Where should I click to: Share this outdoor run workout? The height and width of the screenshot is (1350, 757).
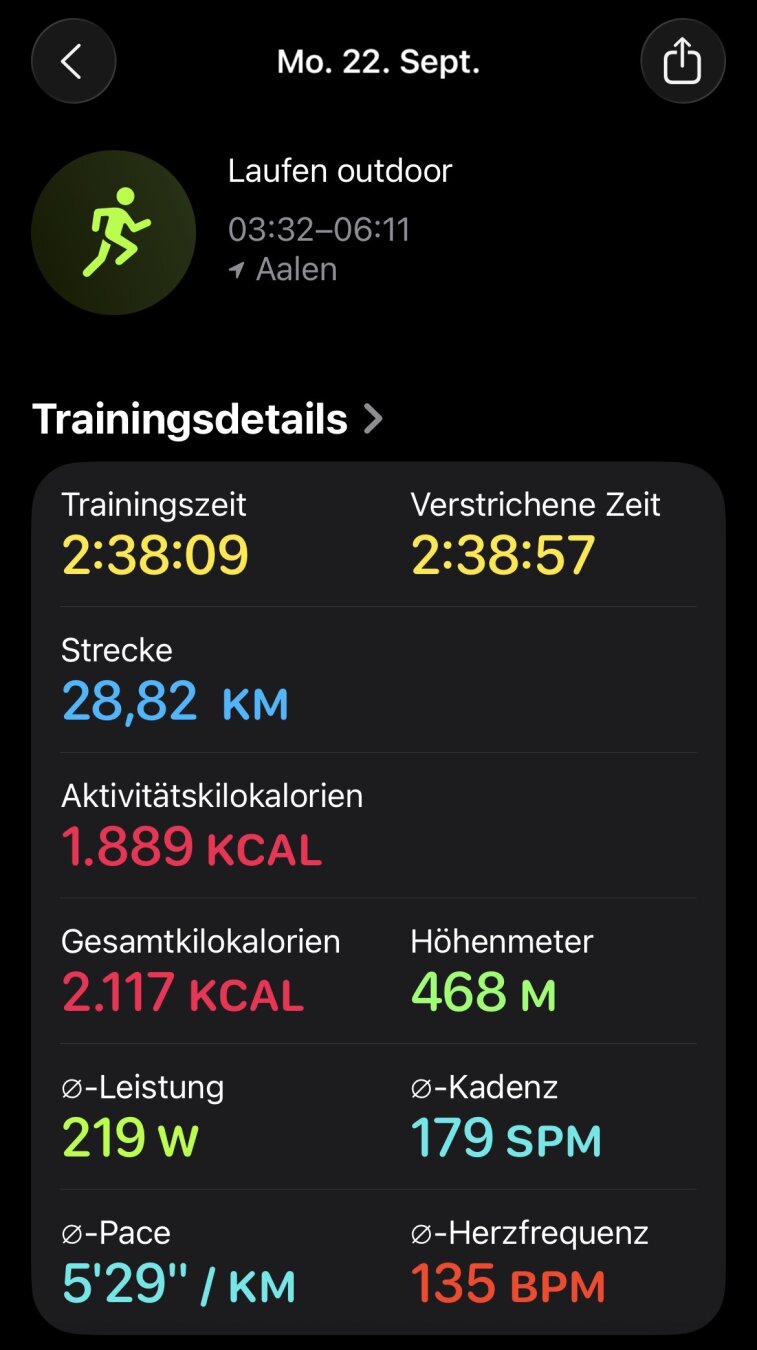682,61
